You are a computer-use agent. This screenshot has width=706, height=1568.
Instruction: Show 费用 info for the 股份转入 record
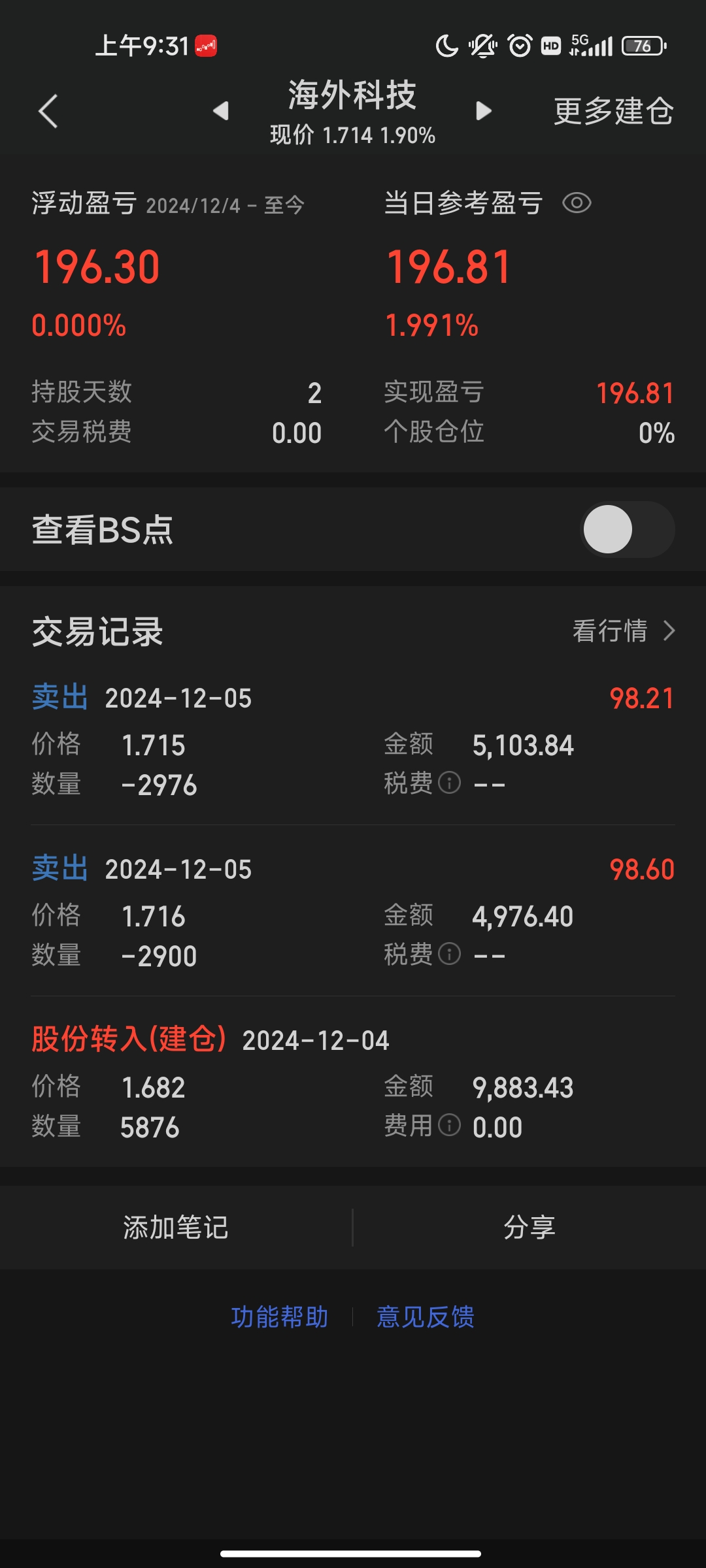click(449, 1125)
